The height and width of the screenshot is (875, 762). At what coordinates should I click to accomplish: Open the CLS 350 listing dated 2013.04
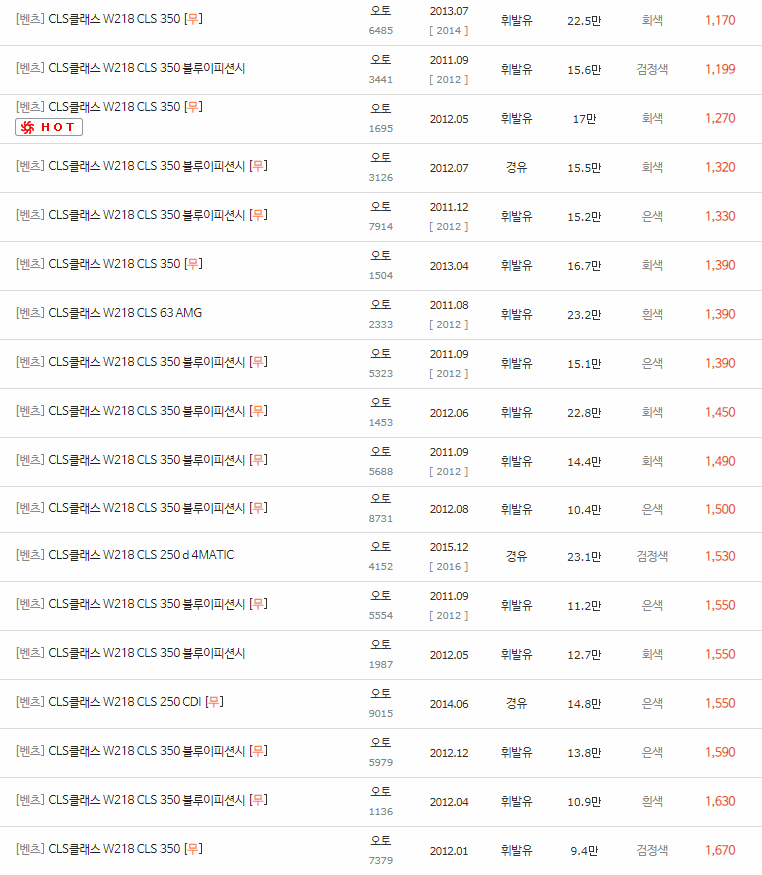(x=112, y=263)
